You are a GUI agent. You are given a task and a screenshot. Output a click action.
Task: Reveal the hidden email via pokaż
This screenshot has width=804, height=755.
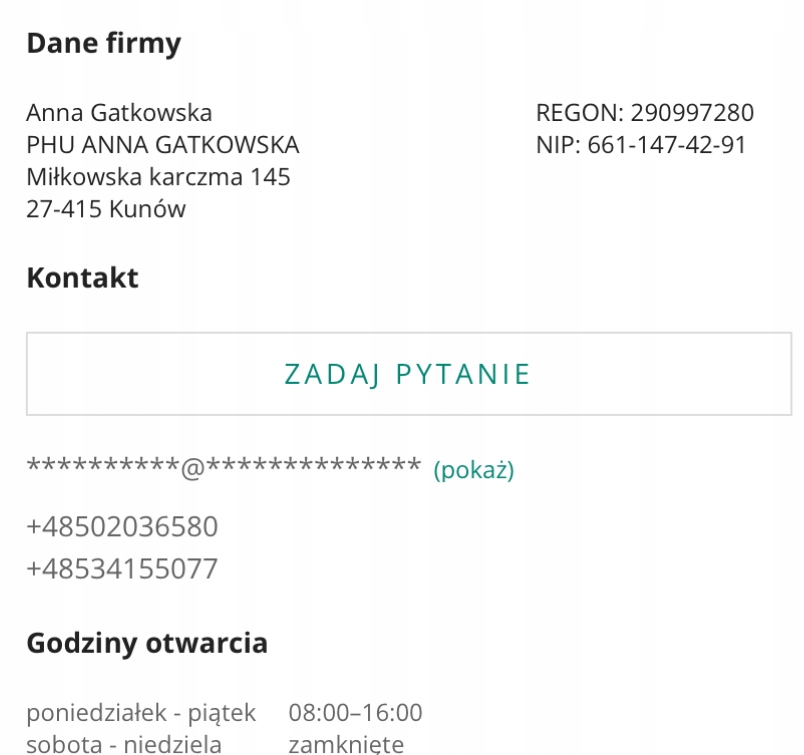[473, 470]
